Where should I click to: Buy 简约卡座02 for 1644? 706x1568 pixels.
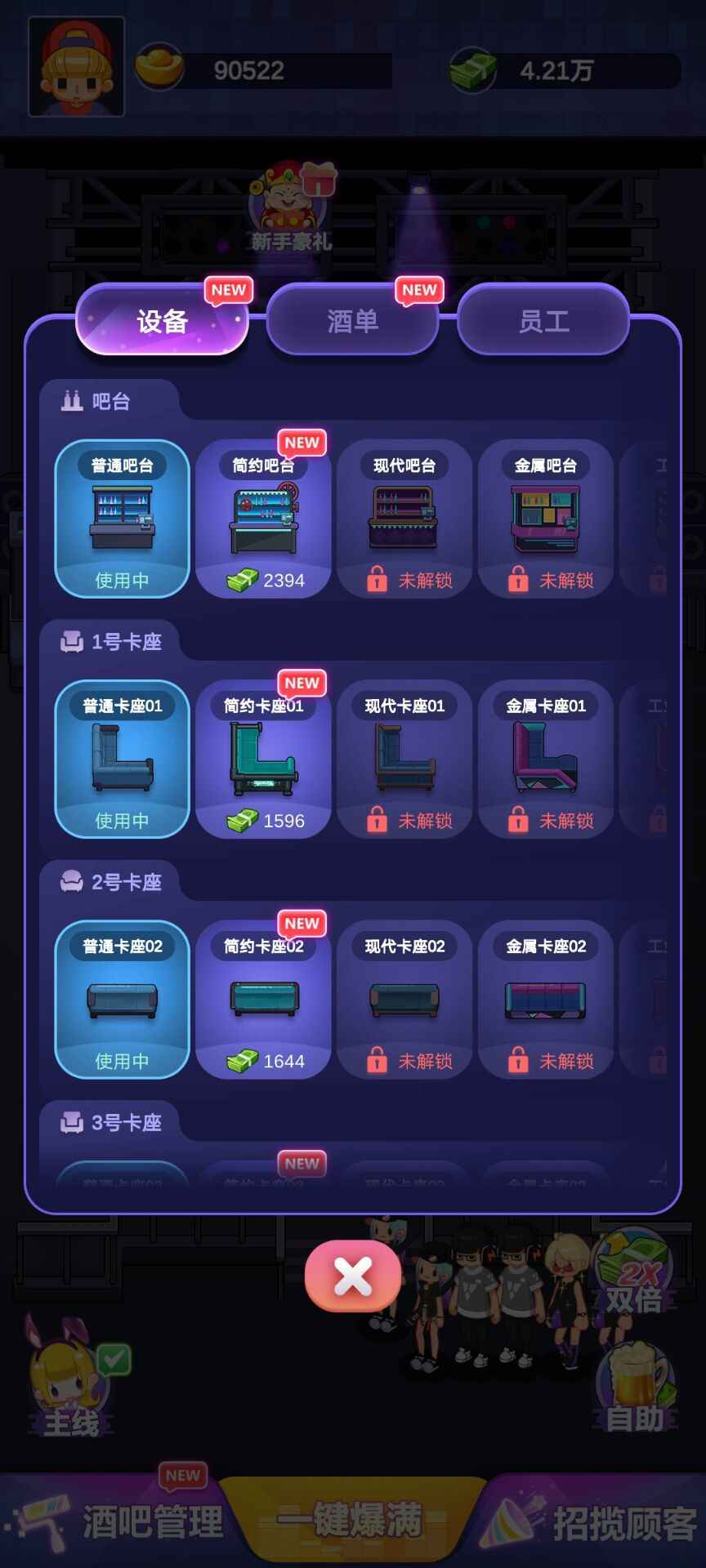tap(263, 1000)
